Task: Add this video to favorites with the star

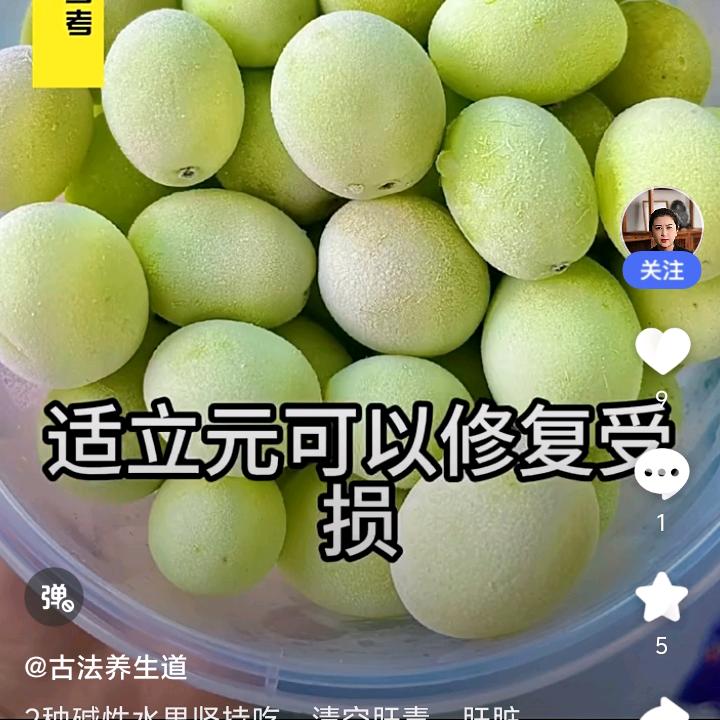Action: (662, 598)
